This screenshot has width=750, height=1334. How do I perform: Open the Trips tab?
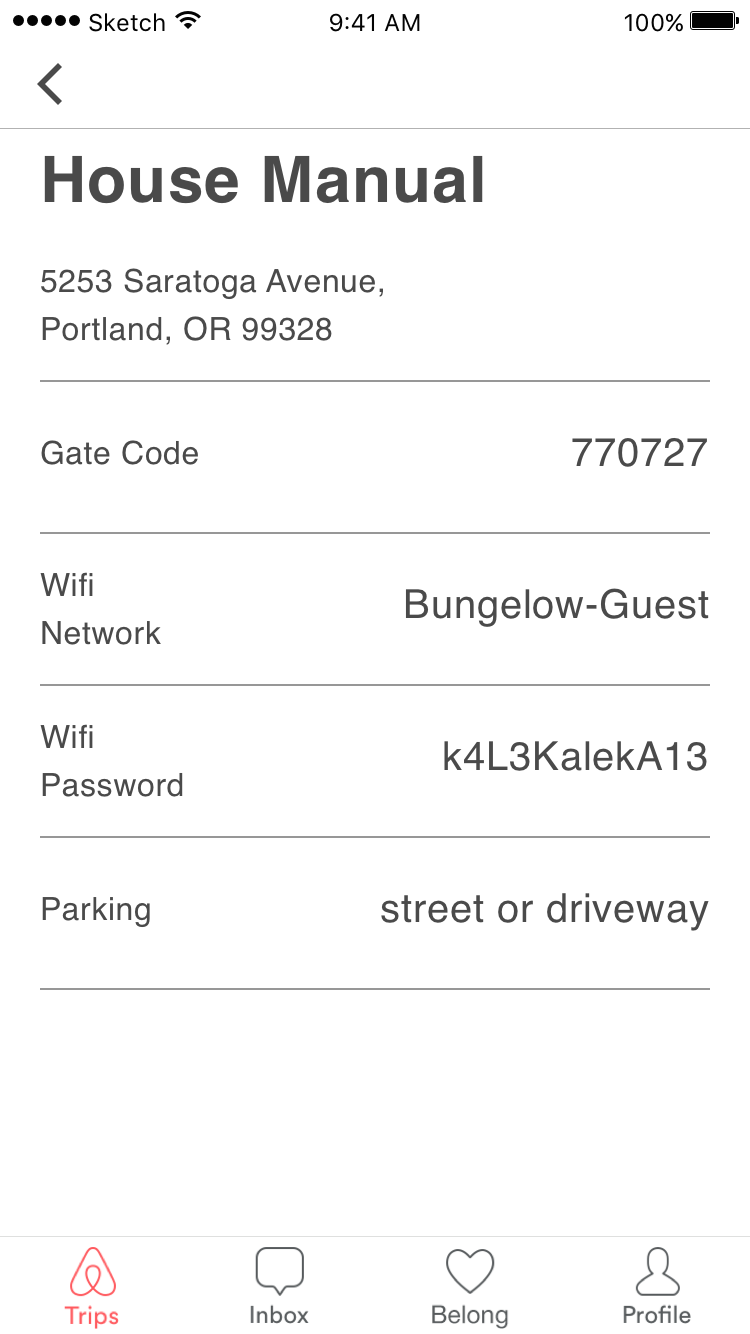pos(92,1286)
